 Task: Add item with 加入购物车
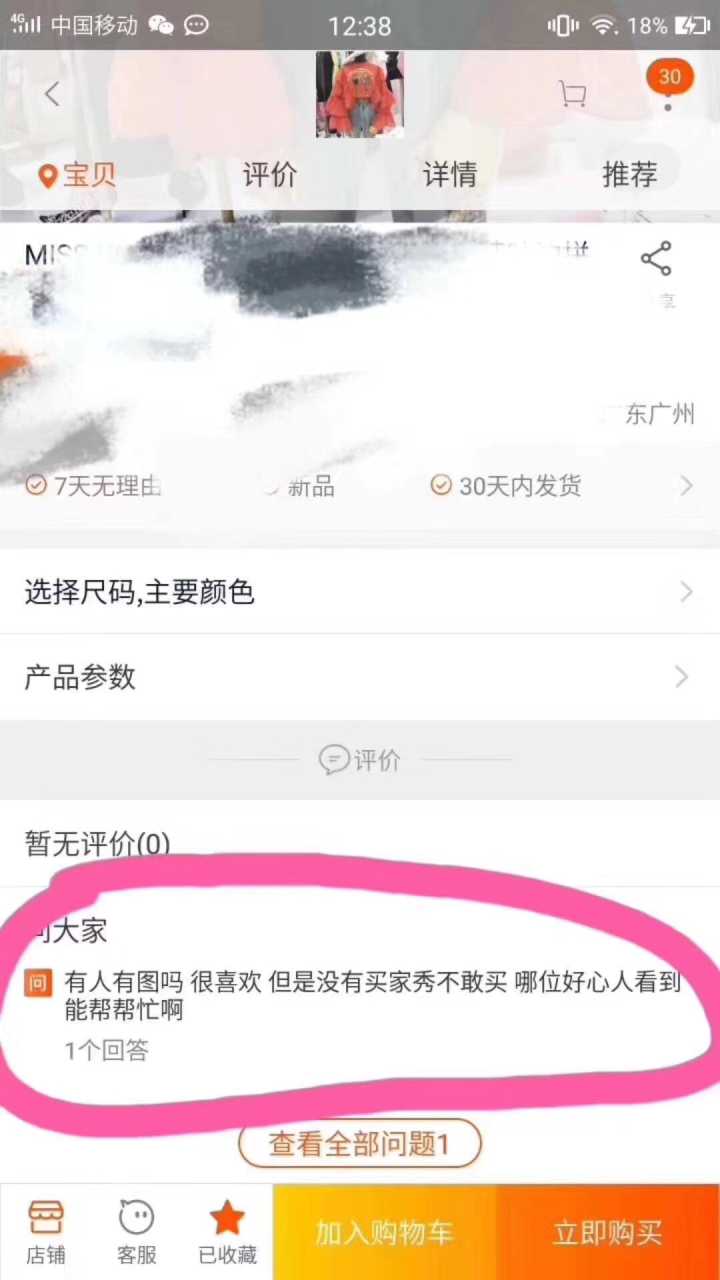pyautogui.click(x=385, y=1232)
